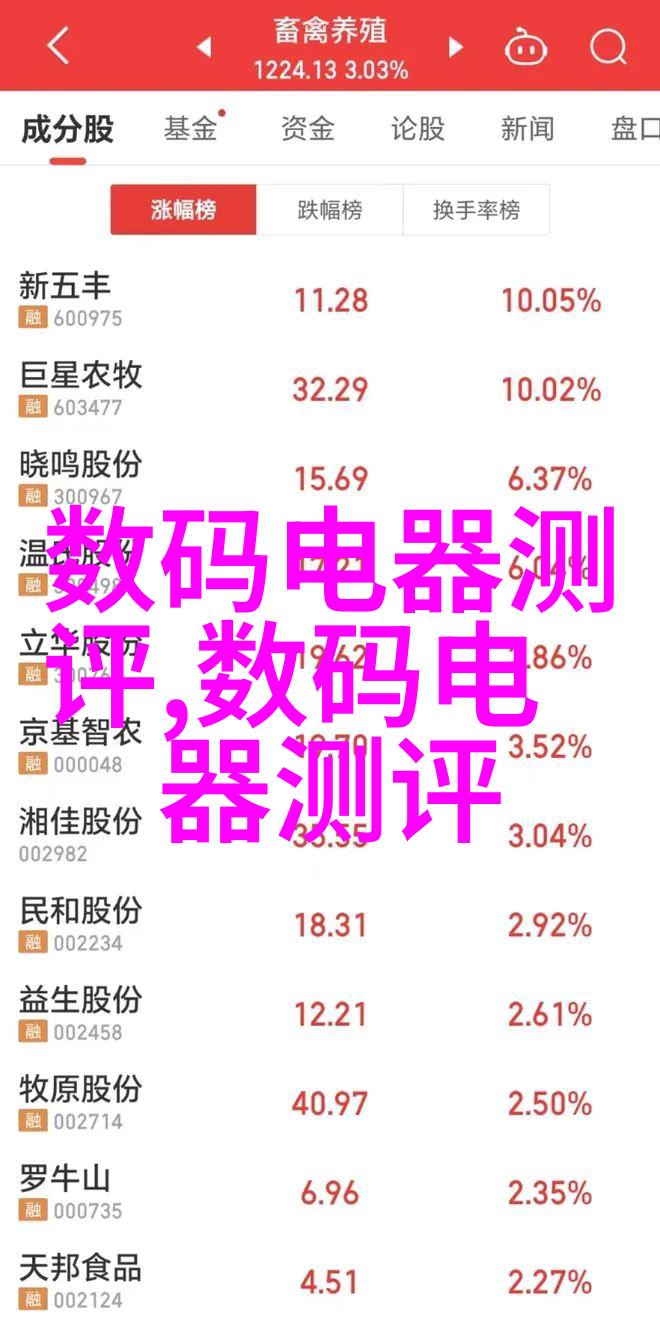Select the 成分股 tab

[x=68, y=129]
